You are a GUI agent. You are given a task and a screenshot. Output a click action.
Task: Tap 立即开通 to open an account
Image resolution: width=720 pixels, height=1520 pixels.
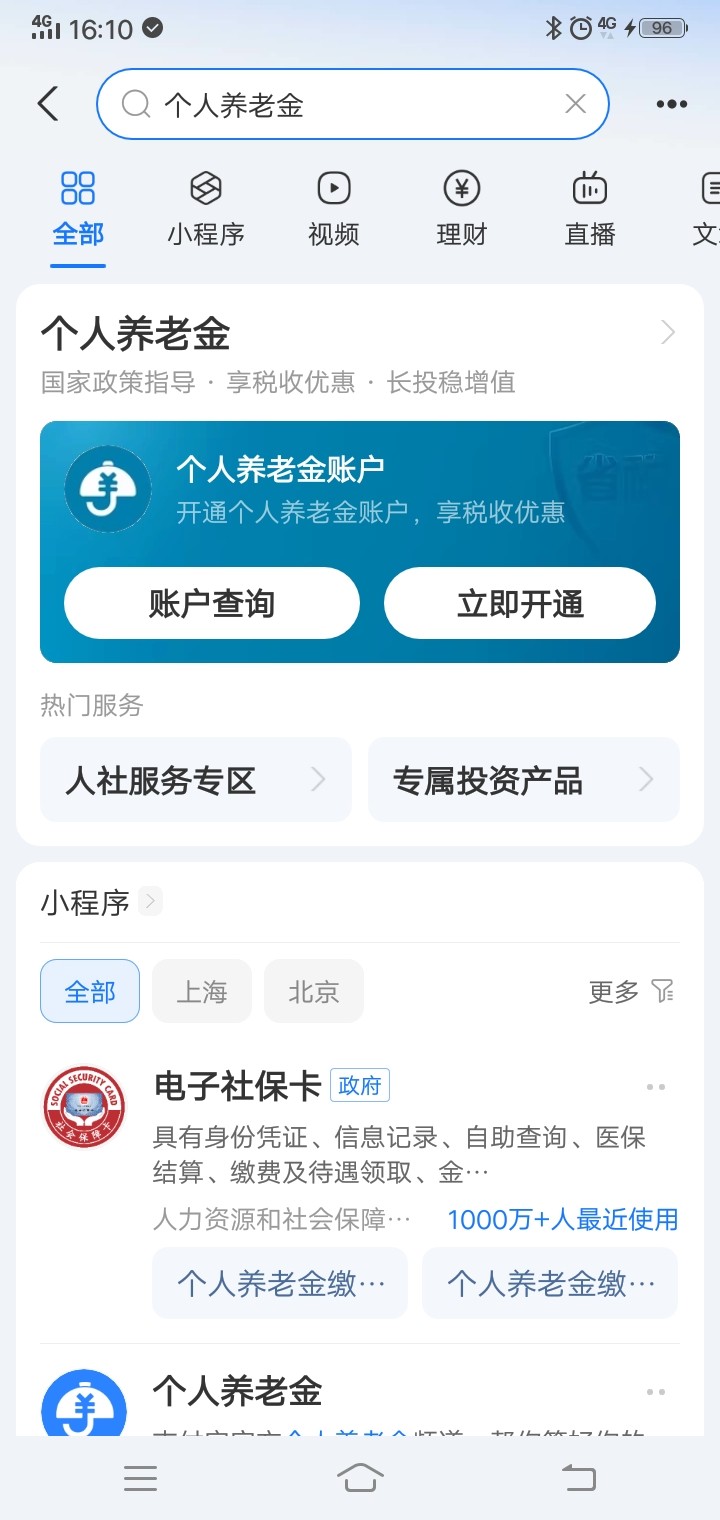520,603
